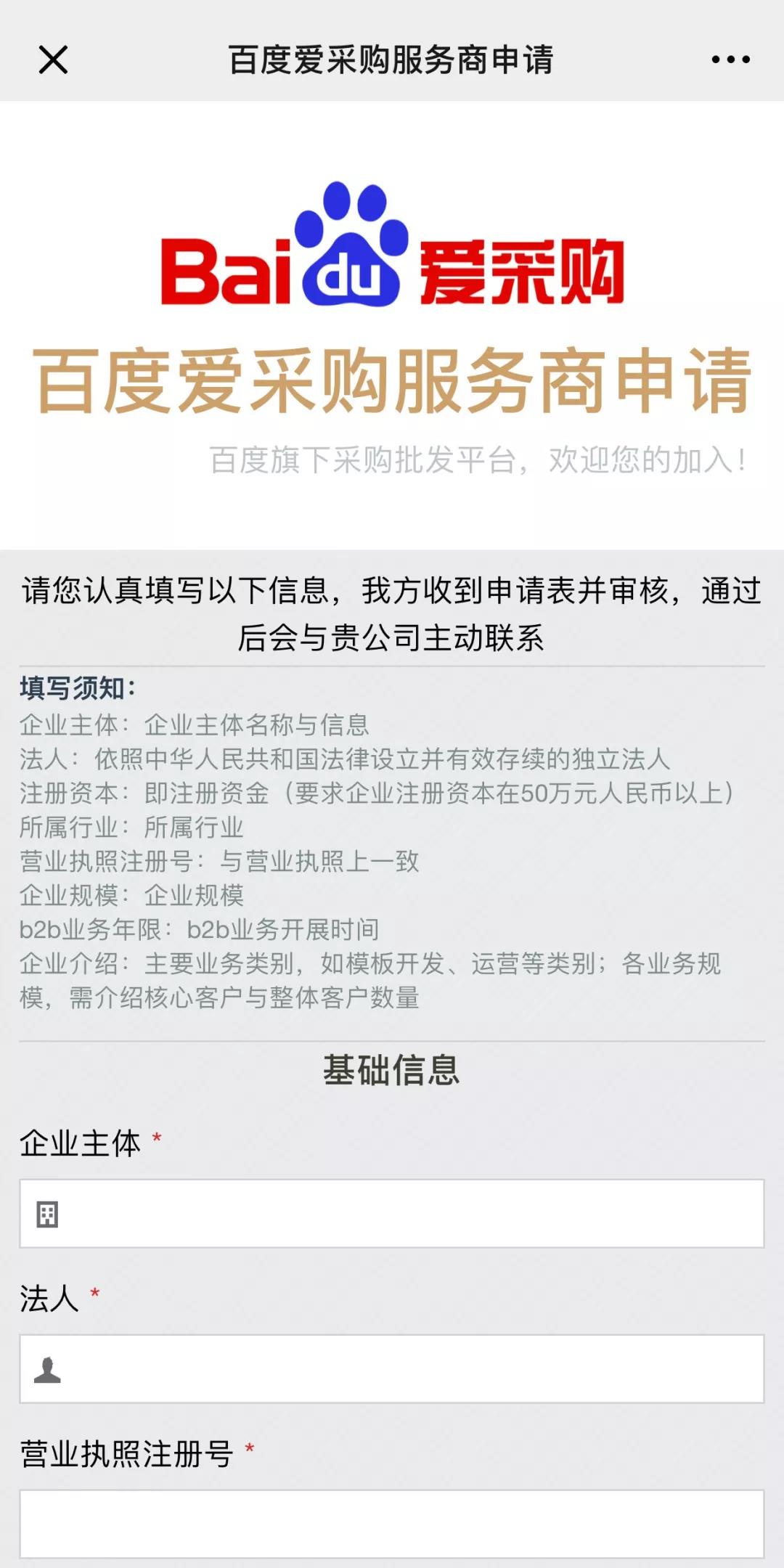
Task: Select the 营业执照注册号 input box
Action: coord(392,1523)
